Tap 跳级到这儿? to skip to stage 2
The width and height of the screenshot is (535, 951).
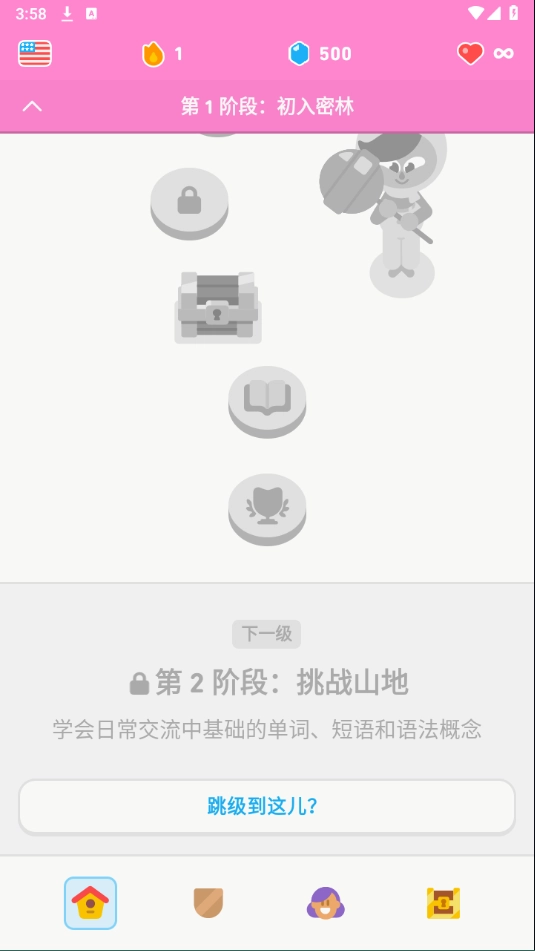pyautogui.click(x=267, y=807)
